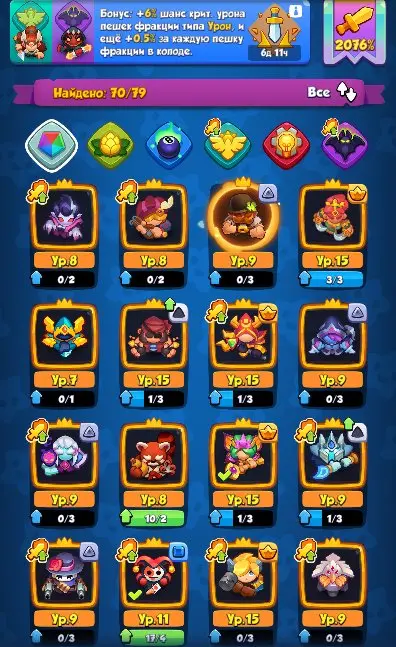Image resolution: width=396 pixels, height=647 pixels.
Task: Filter by the golden eagle faction
Action: (227, 144)
